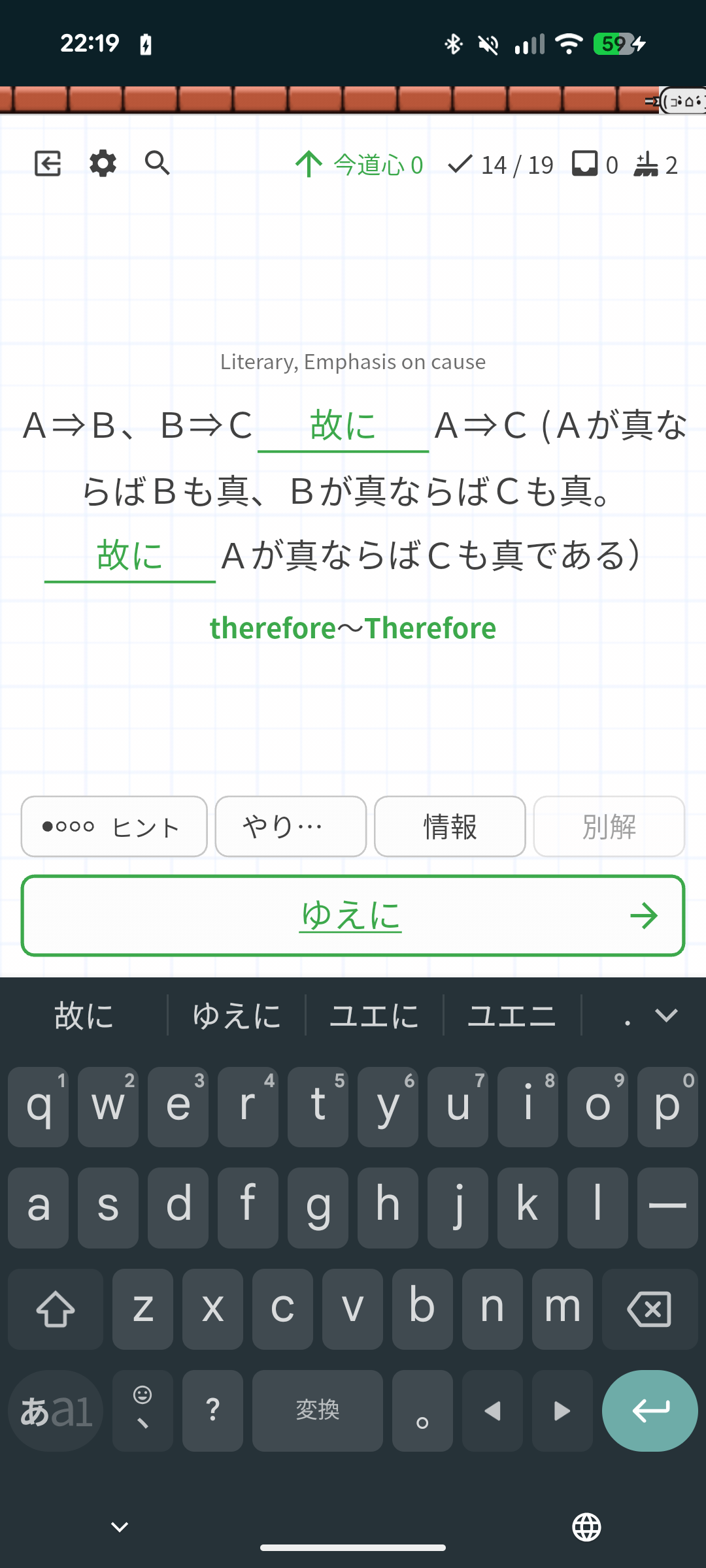The height and width of the screenshot is (1568, 706).
Task: Choose the ユエニ suggestion
Action: [512, 1016]
